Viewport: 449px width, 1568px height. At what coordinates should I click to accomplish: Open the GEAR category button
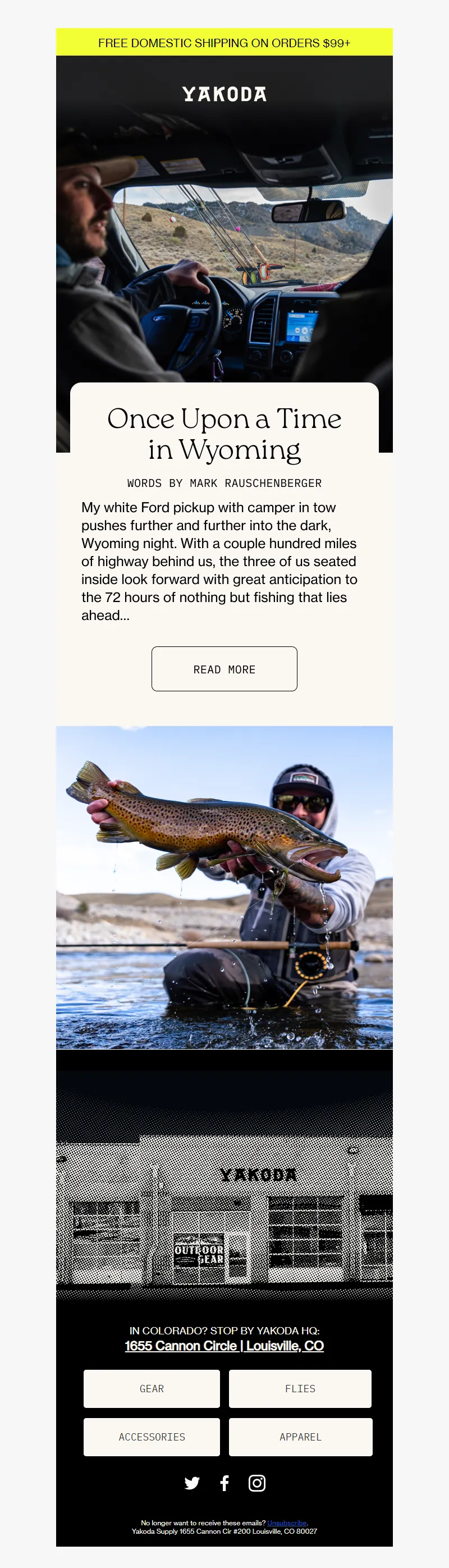click(152, 1388)
